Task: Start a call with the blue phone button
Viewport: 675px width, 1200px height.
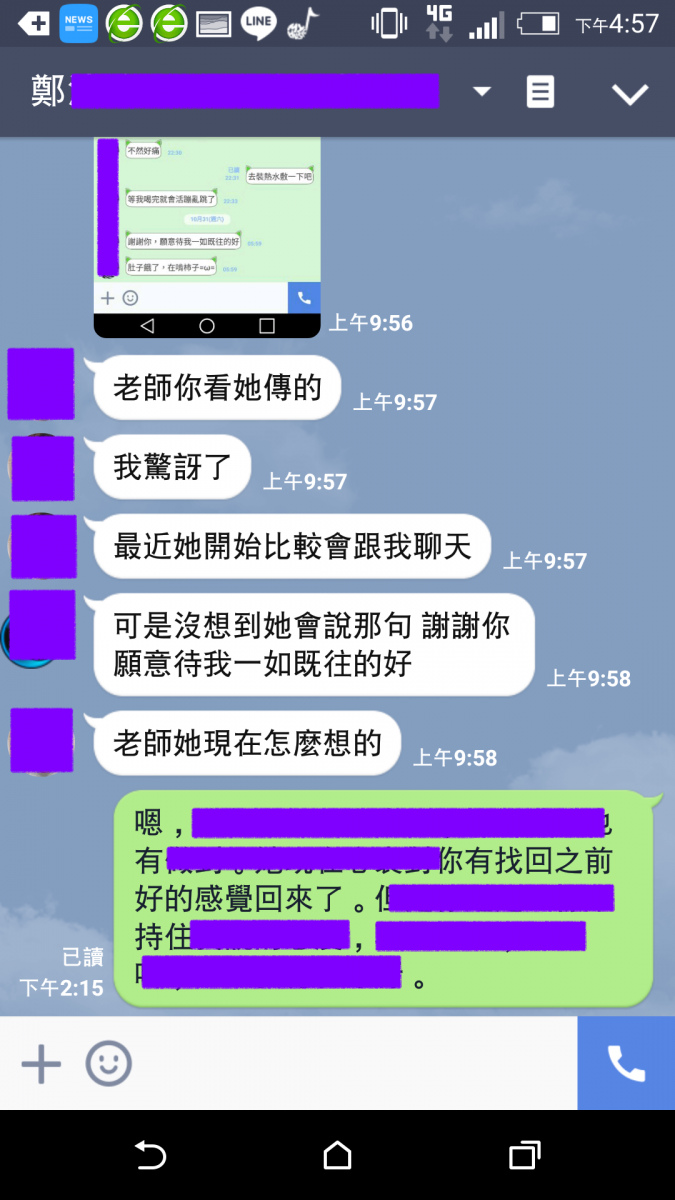Action: (626, 1063)
